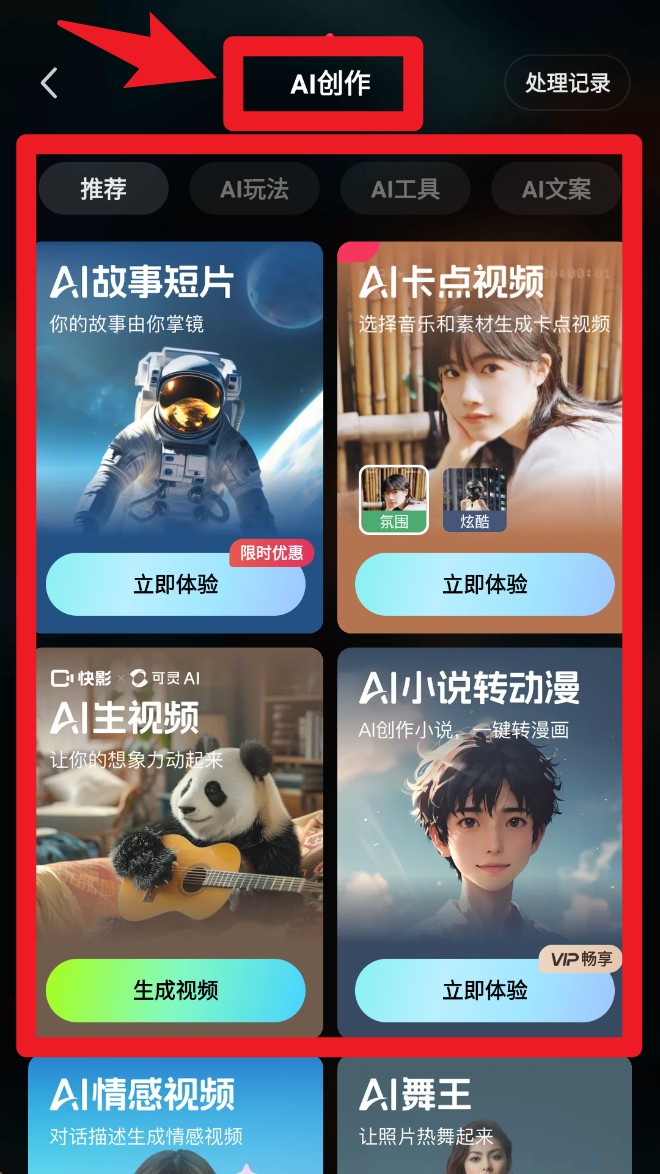Switch to the AI文案 tab
This screenshot has height=1174, width=660.
pos(556,189)
